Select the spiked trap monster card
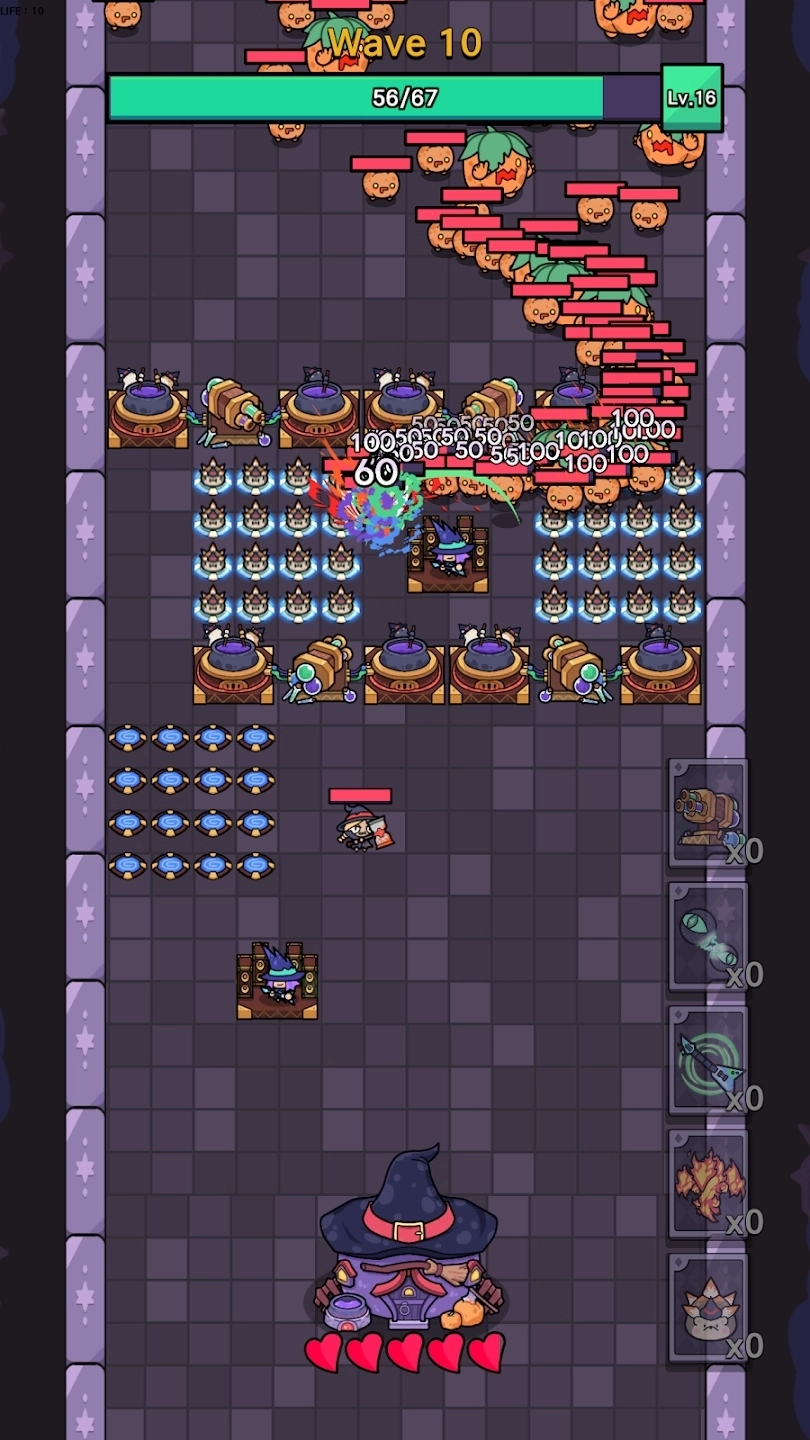Screen dimensions: 810x1440 click(708, 1308)
